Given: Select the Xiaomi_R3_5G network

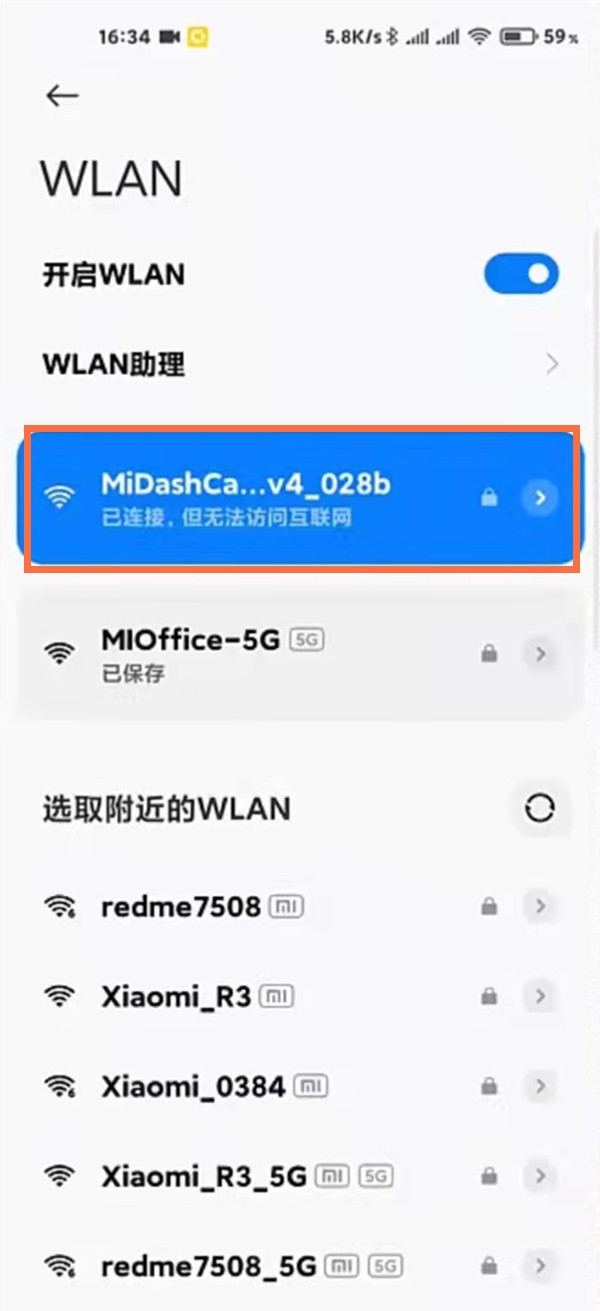Looking at the screenshot, I should pos(300,1177).
